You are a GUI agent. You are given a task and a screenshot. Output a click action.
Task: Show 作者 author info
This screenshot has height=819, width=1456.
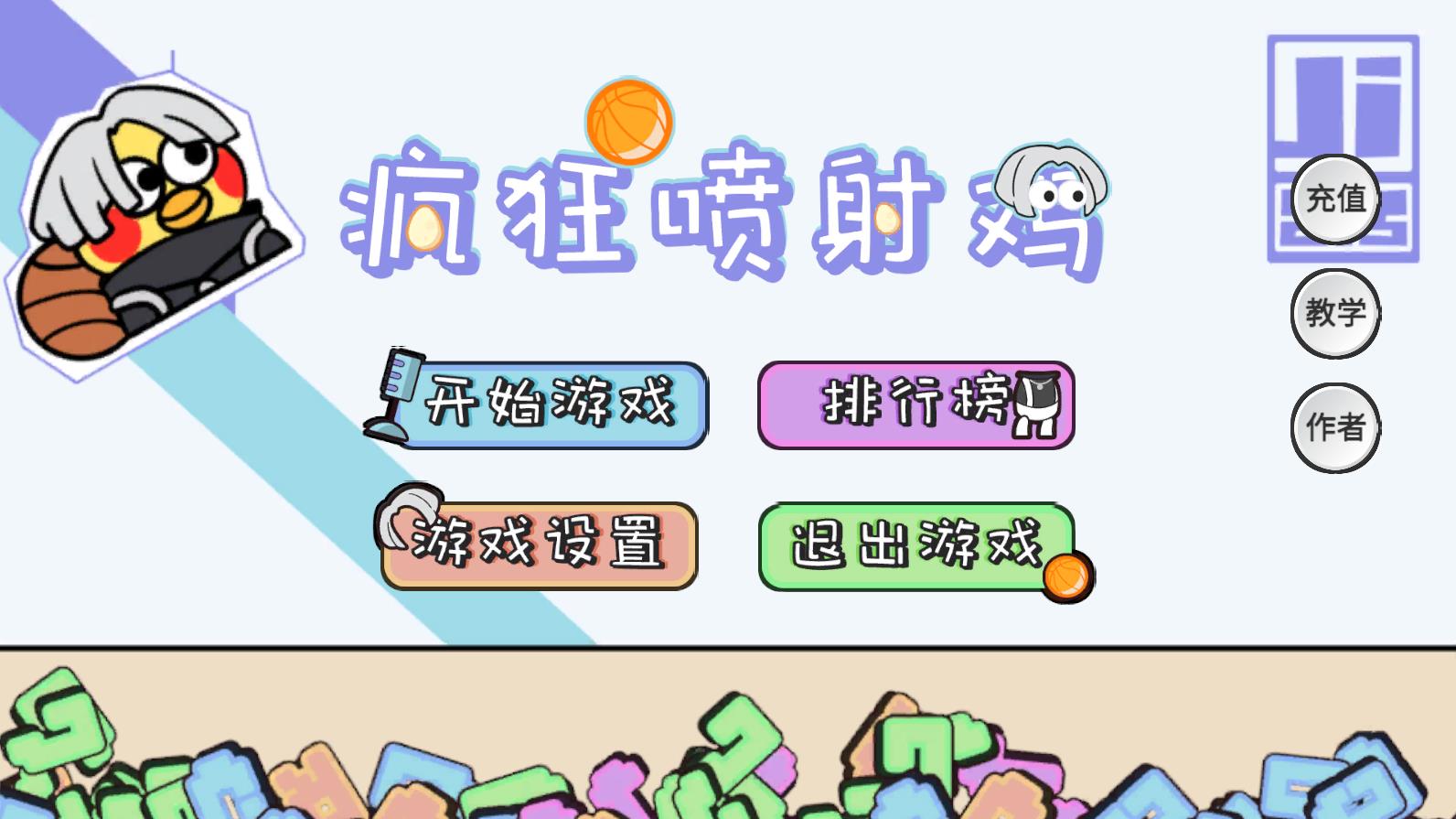[x=1335, y=427]
